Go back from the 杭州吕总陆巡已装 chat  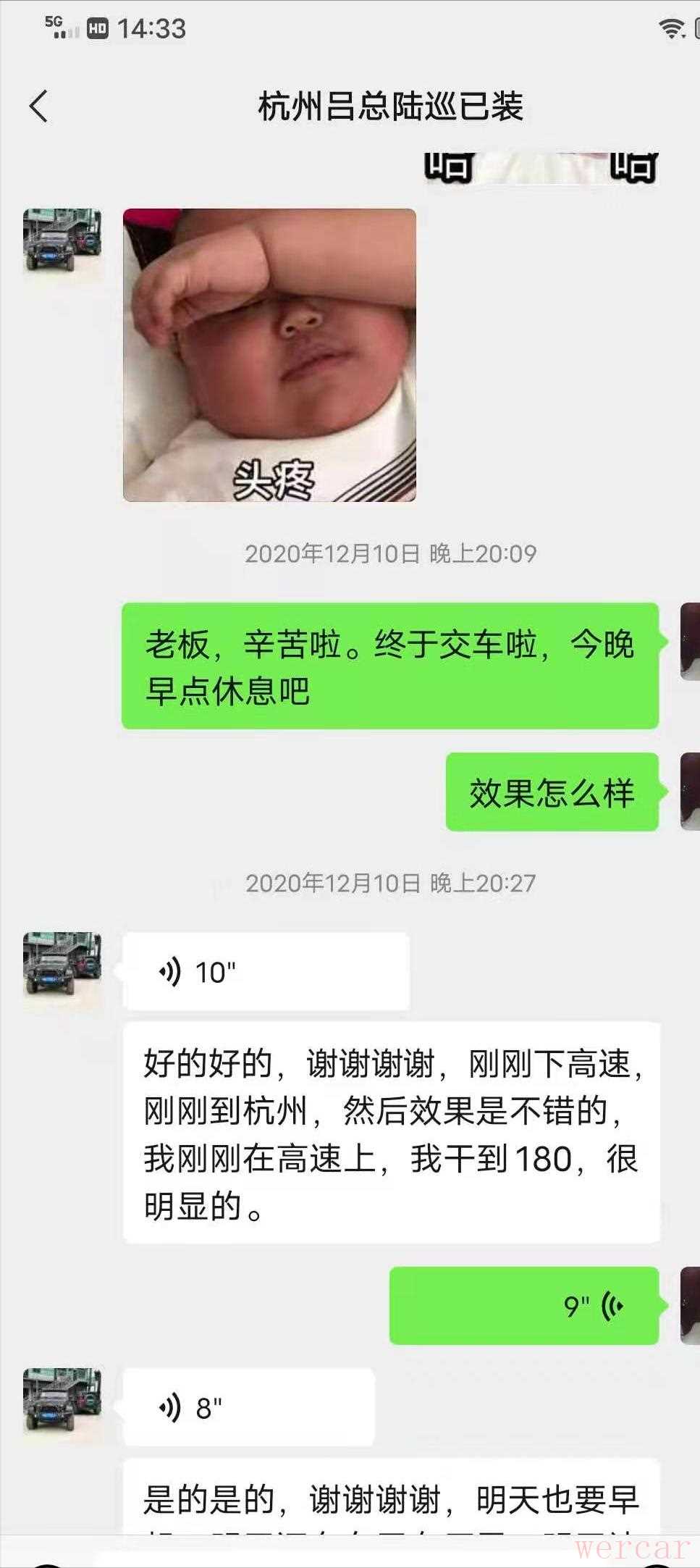point(39,106)
